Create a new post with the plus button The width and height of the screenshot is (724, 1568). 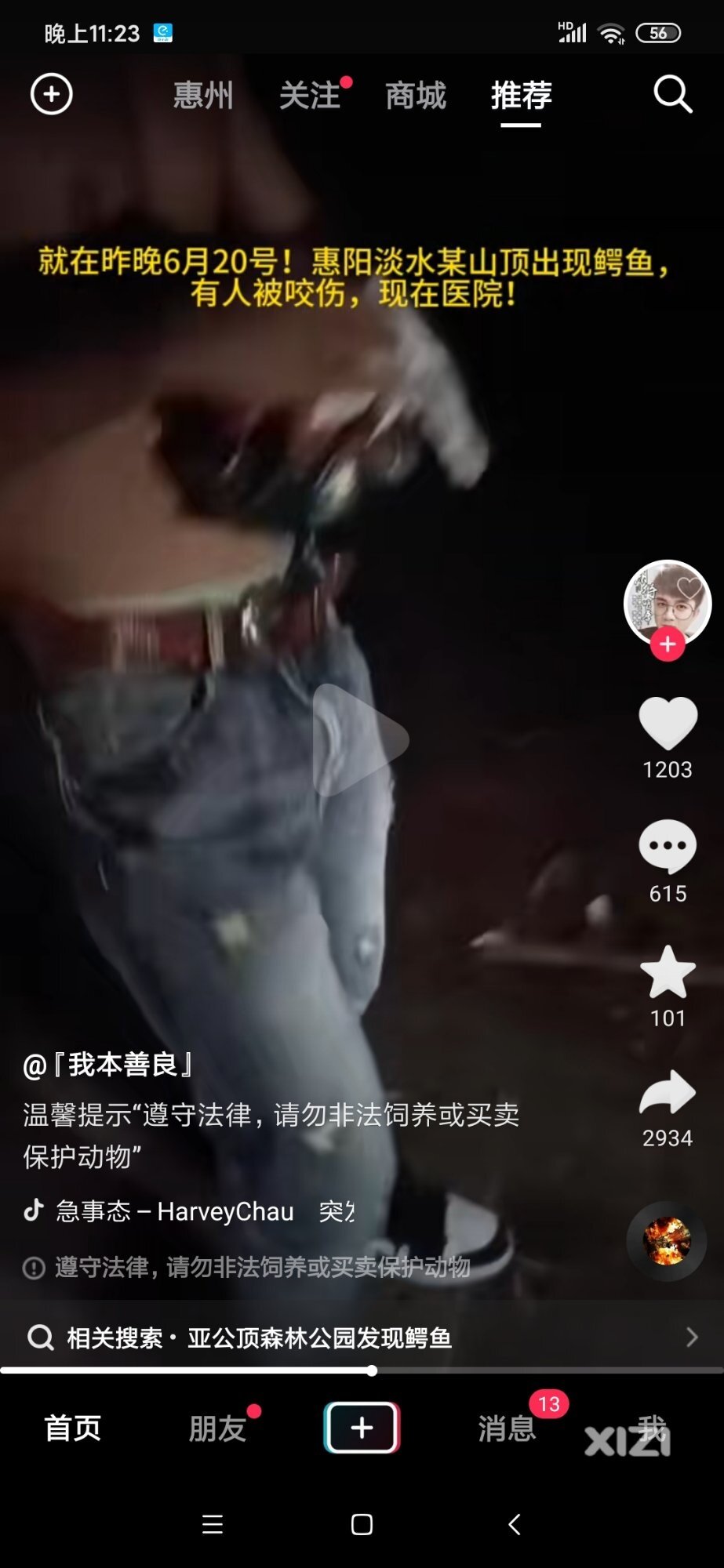[362, 1428]
